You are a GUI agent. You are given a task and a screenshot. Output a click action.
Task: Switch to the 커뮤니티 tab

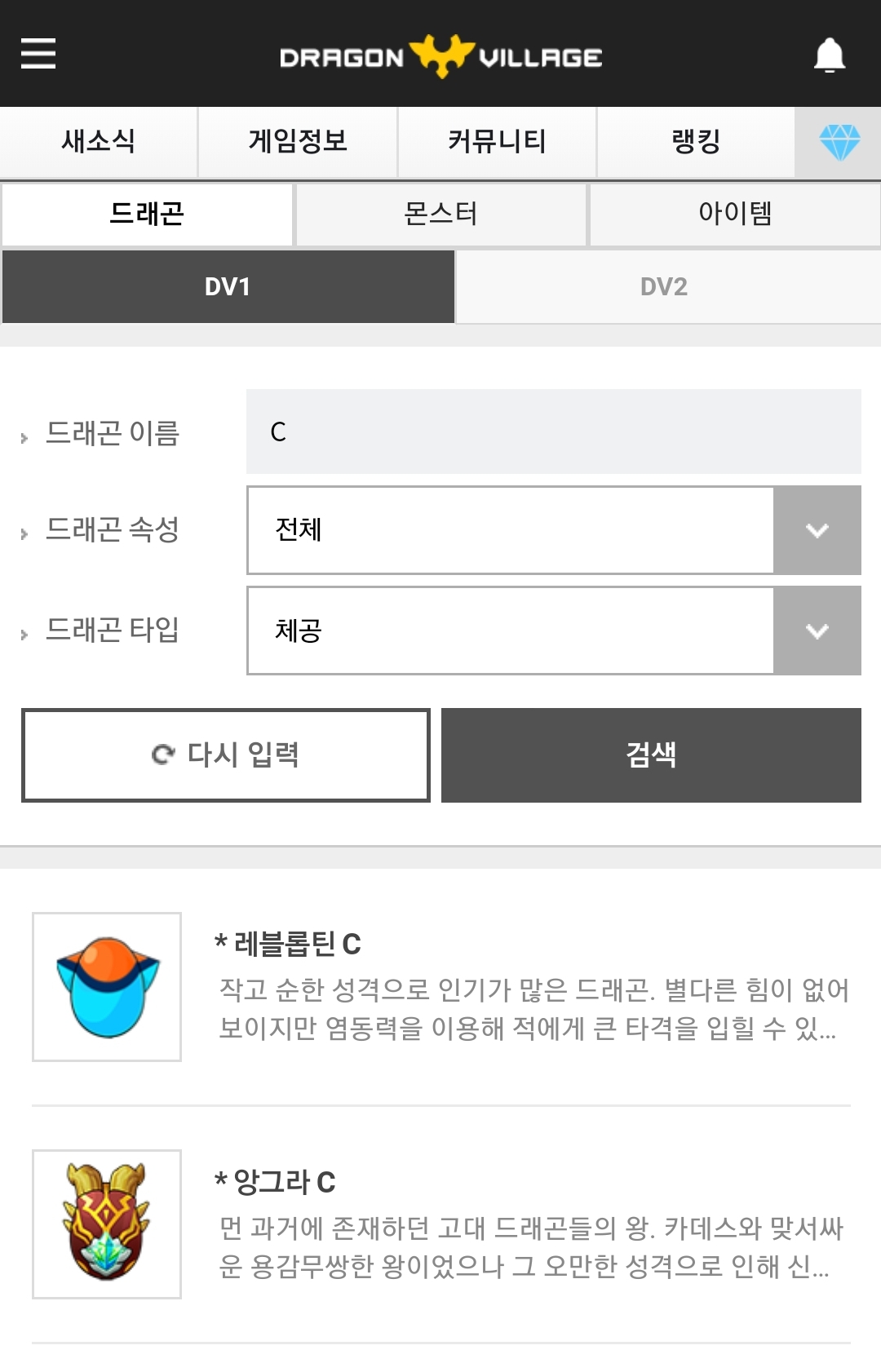coord(497,142)
